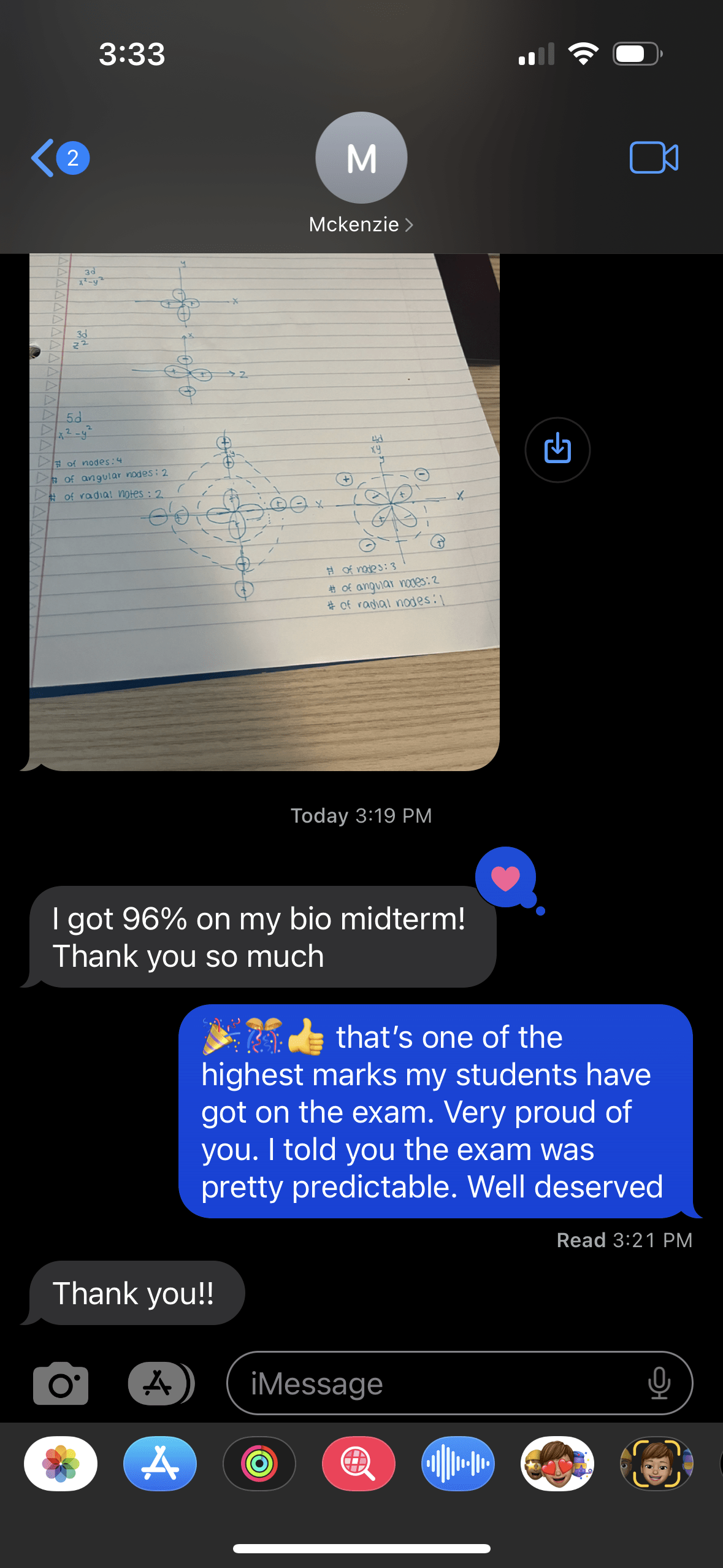Image resolution: width=723 pixels, height=1568 pixels.
Task: Open Mckenzie's contact details
Action: tap(361, 225)
